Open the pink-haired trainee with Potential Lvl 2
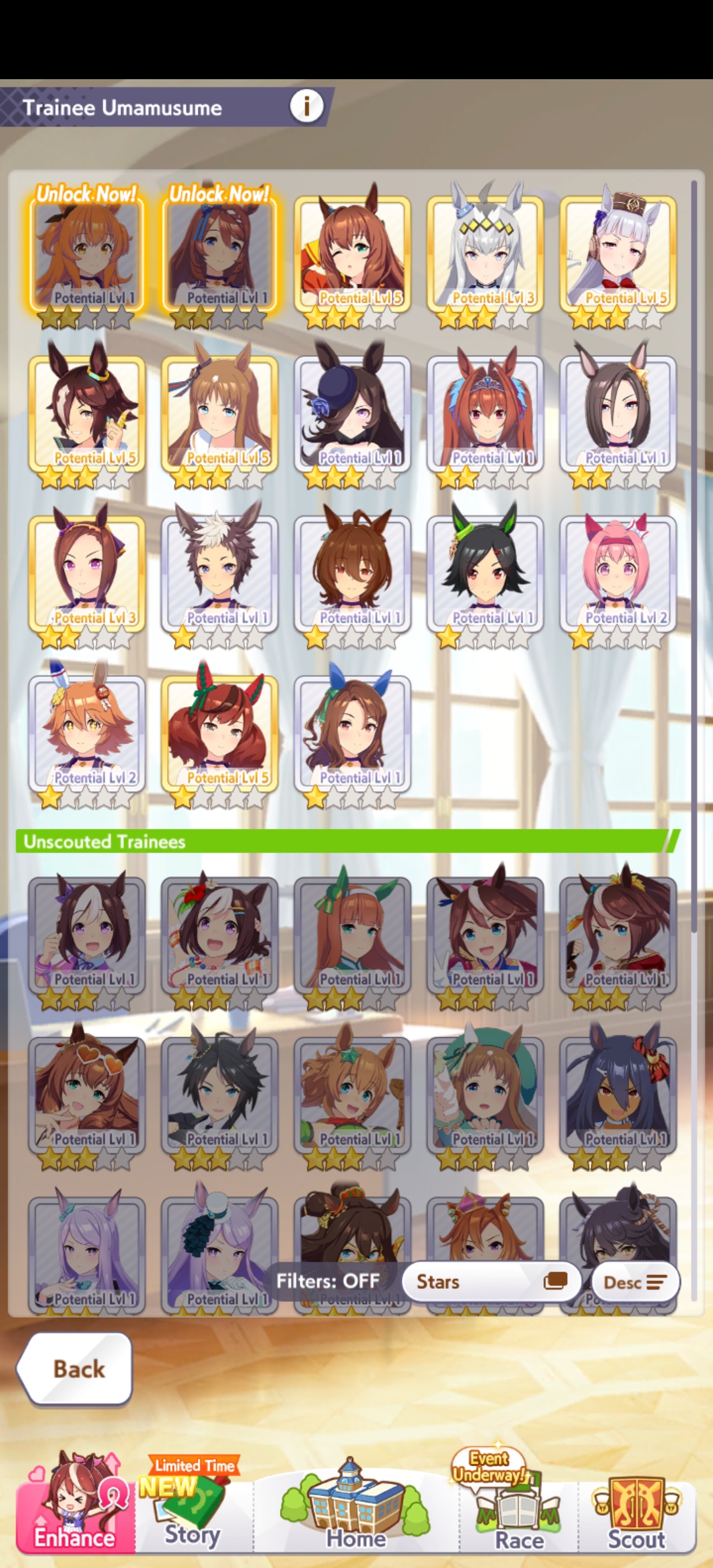Viewport: 713px width, 1568px height. pyautogui.click(x=618, y=574)
